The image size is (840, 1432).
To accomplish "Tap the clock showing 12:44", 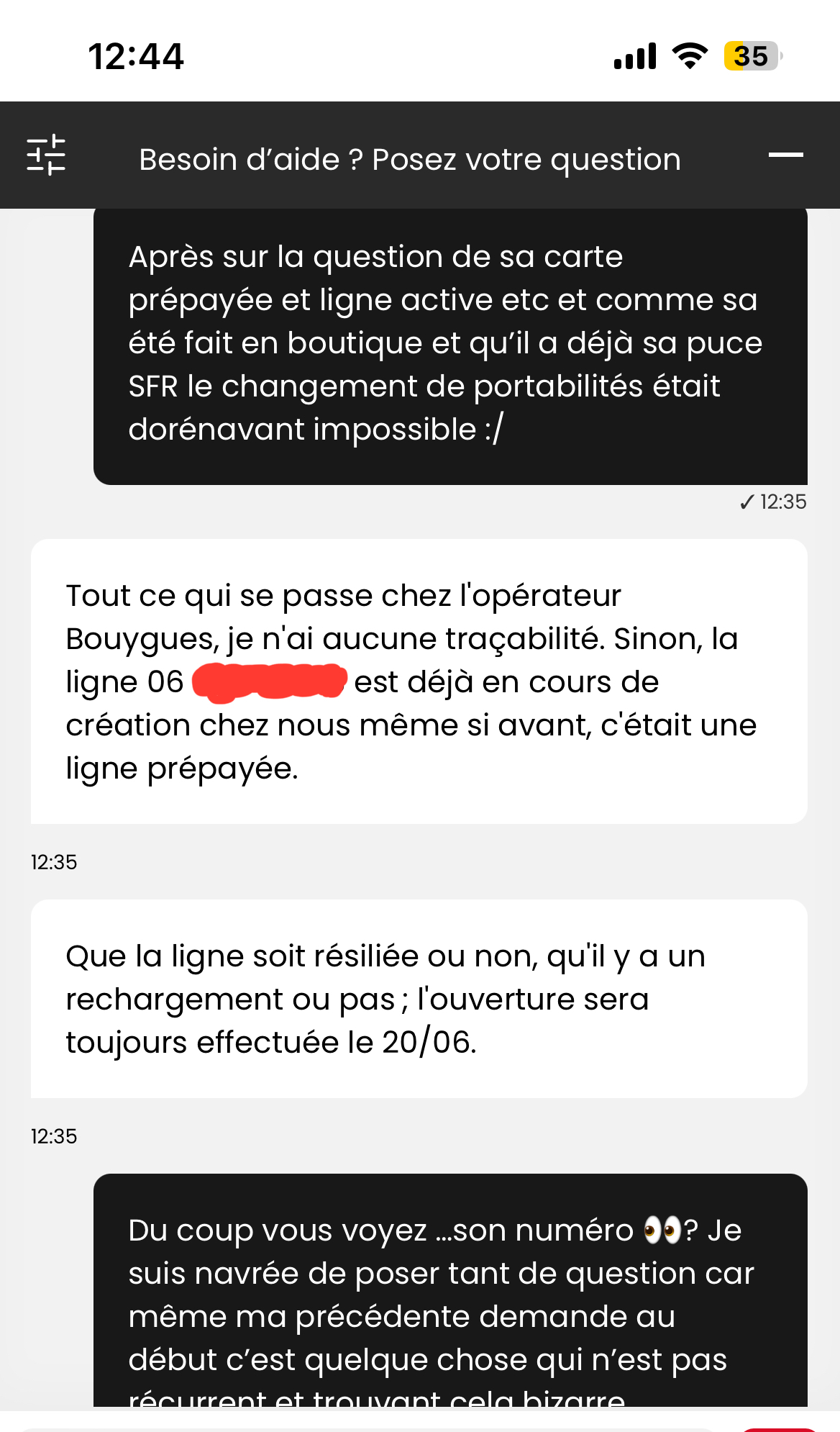I will 135,58.
